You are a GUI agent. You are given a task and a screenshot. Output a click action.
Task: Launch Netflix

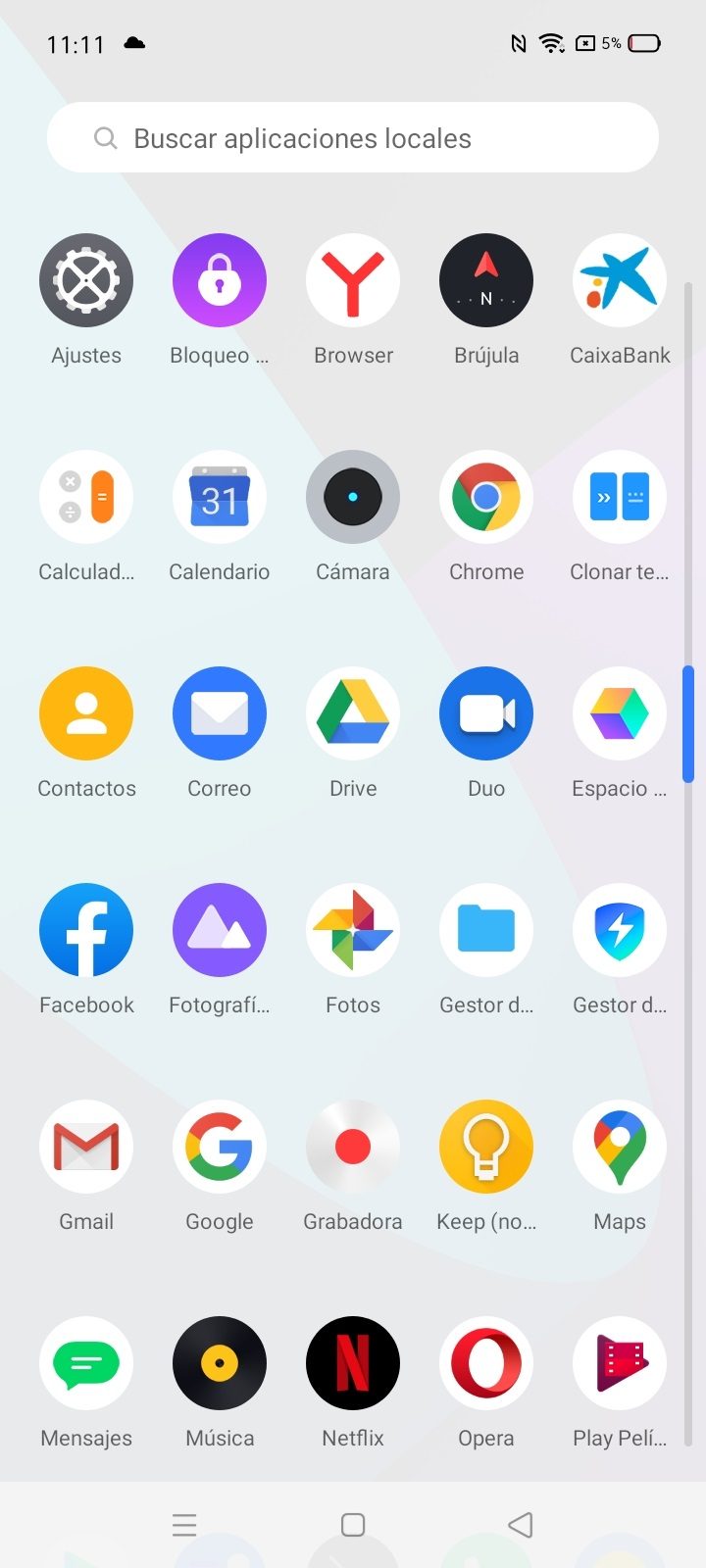coord(353,1364)
